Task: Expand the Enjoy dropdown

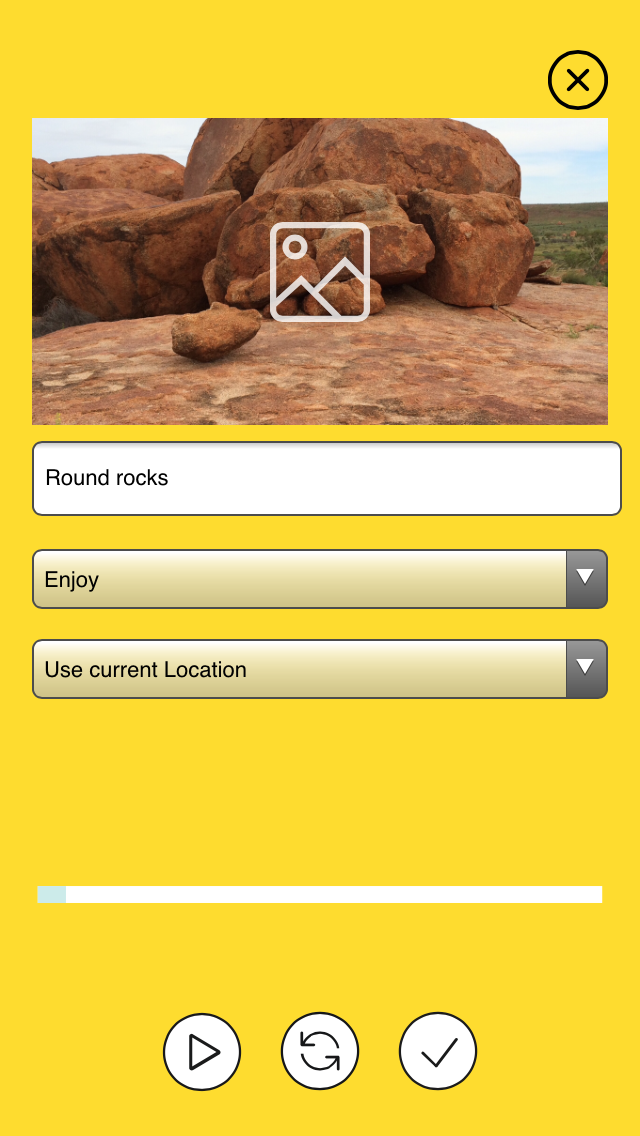Action: pyautogui.click(x=320, y=579)
